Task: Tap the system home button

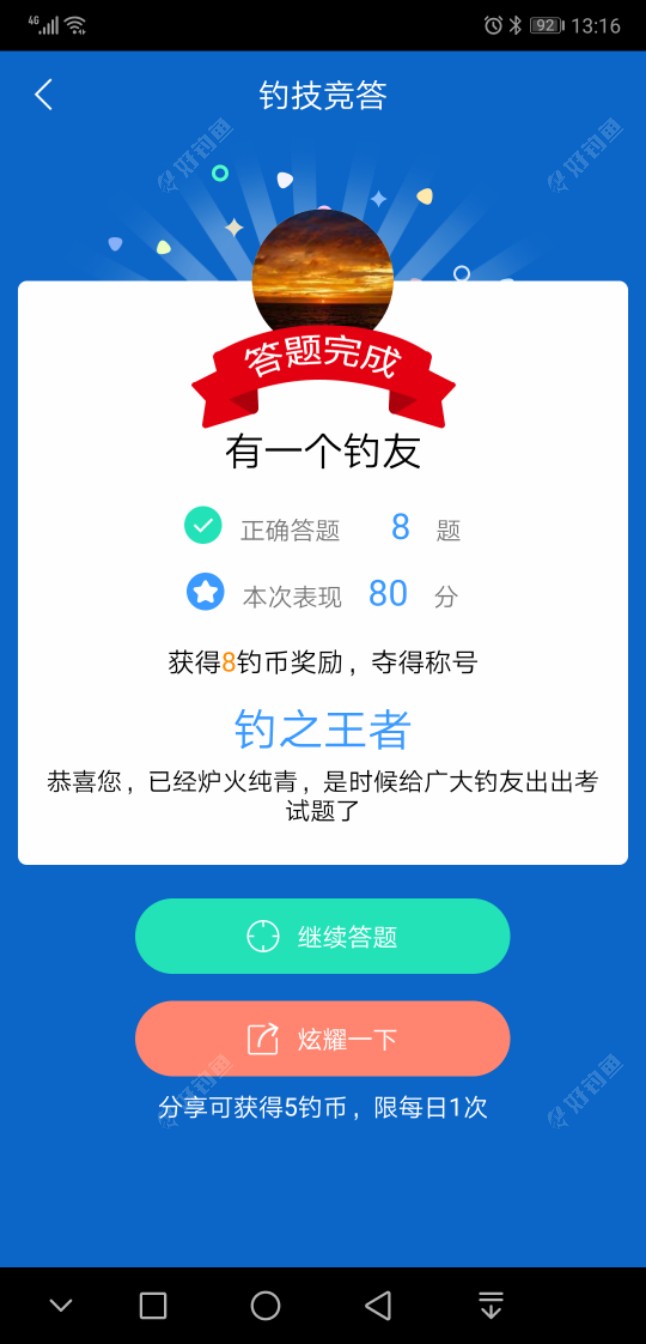Action: pyautogui.click(x=265, y=1305)
